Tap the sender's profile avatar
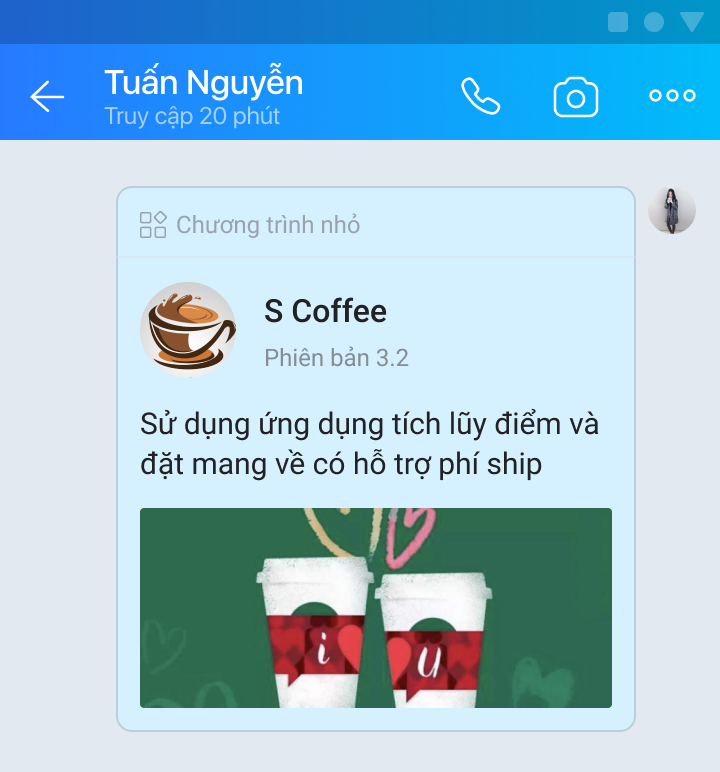Screen dimensions: 720x772 [x=672, y=210]
